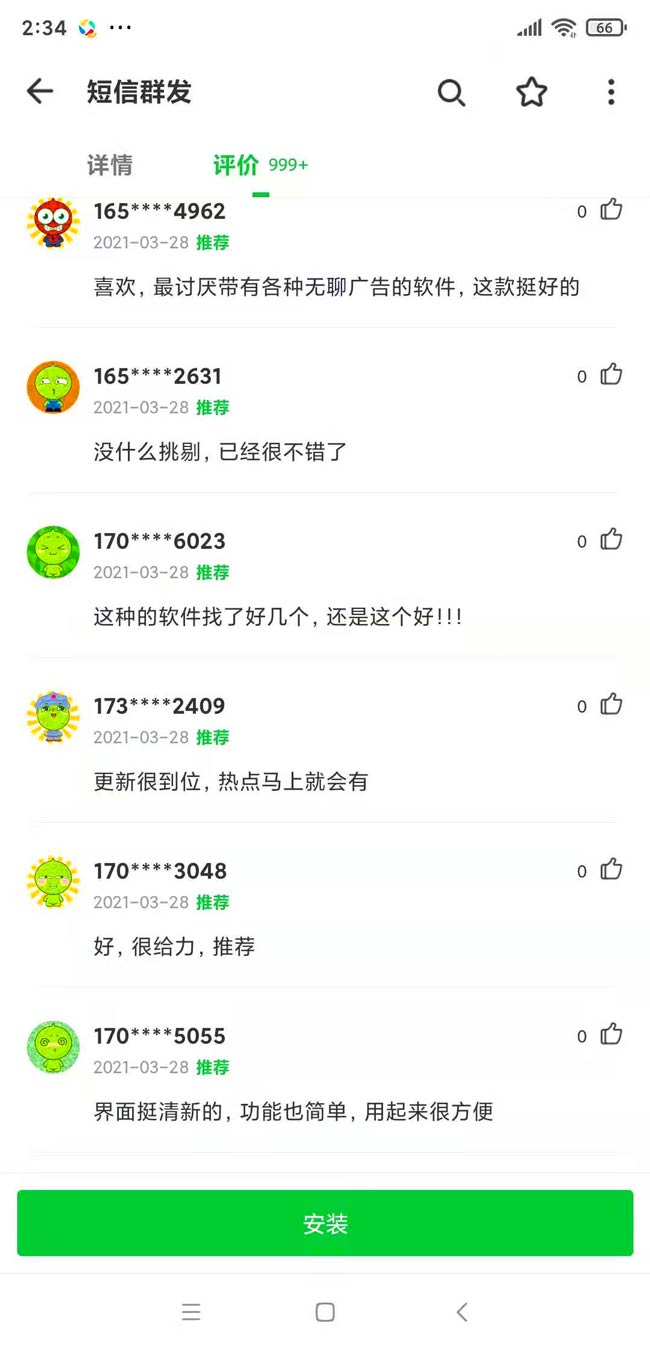Open recent apps from the navigation bar
650x1351 pixels.
[191, 1312]
